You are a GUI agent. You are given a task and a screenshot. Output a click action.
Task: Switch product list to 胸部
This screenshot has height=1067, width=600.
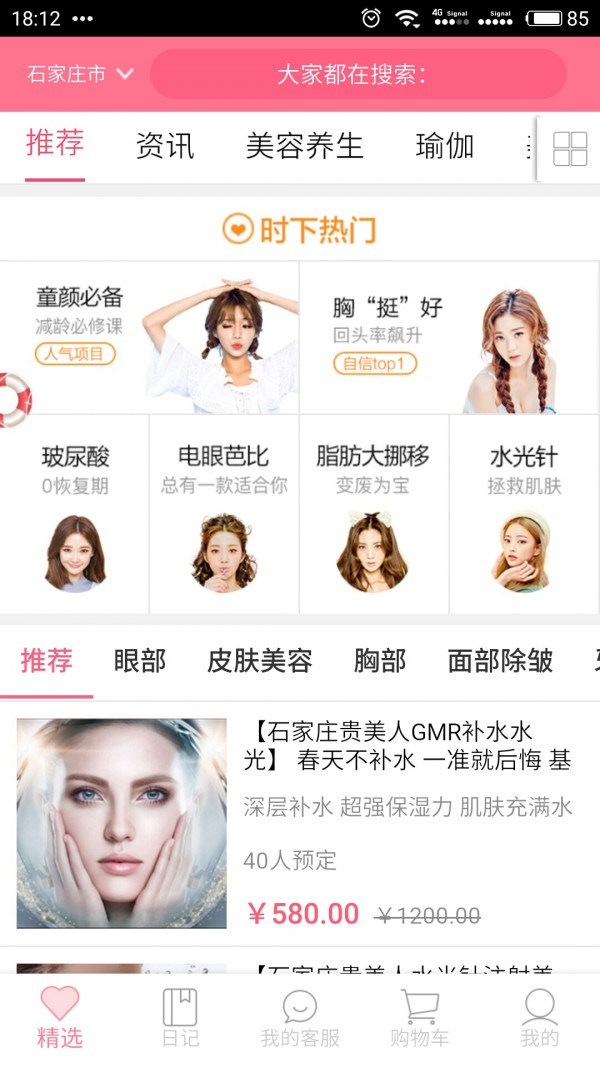coord(380,661)
